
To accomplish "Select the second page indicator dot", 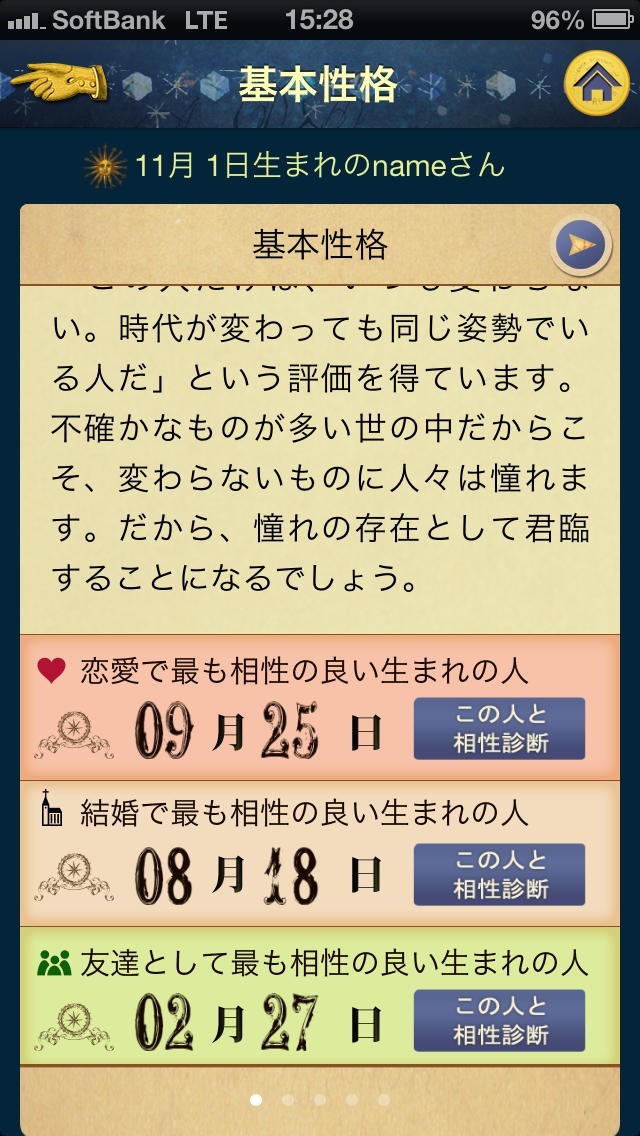I will tap(288, 1100).
